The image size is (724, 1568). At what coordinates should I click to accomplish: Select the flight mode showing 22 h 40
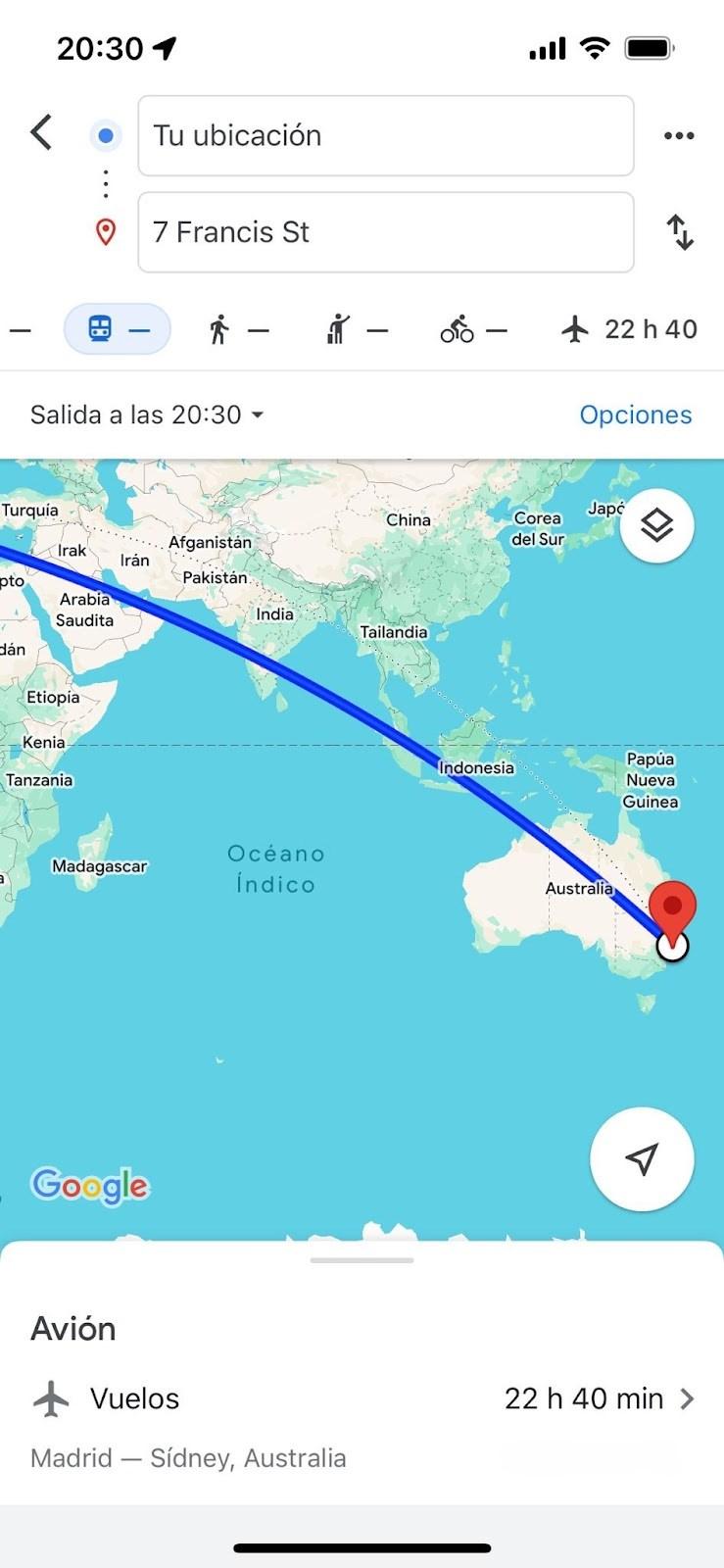(x=629, y=329)
